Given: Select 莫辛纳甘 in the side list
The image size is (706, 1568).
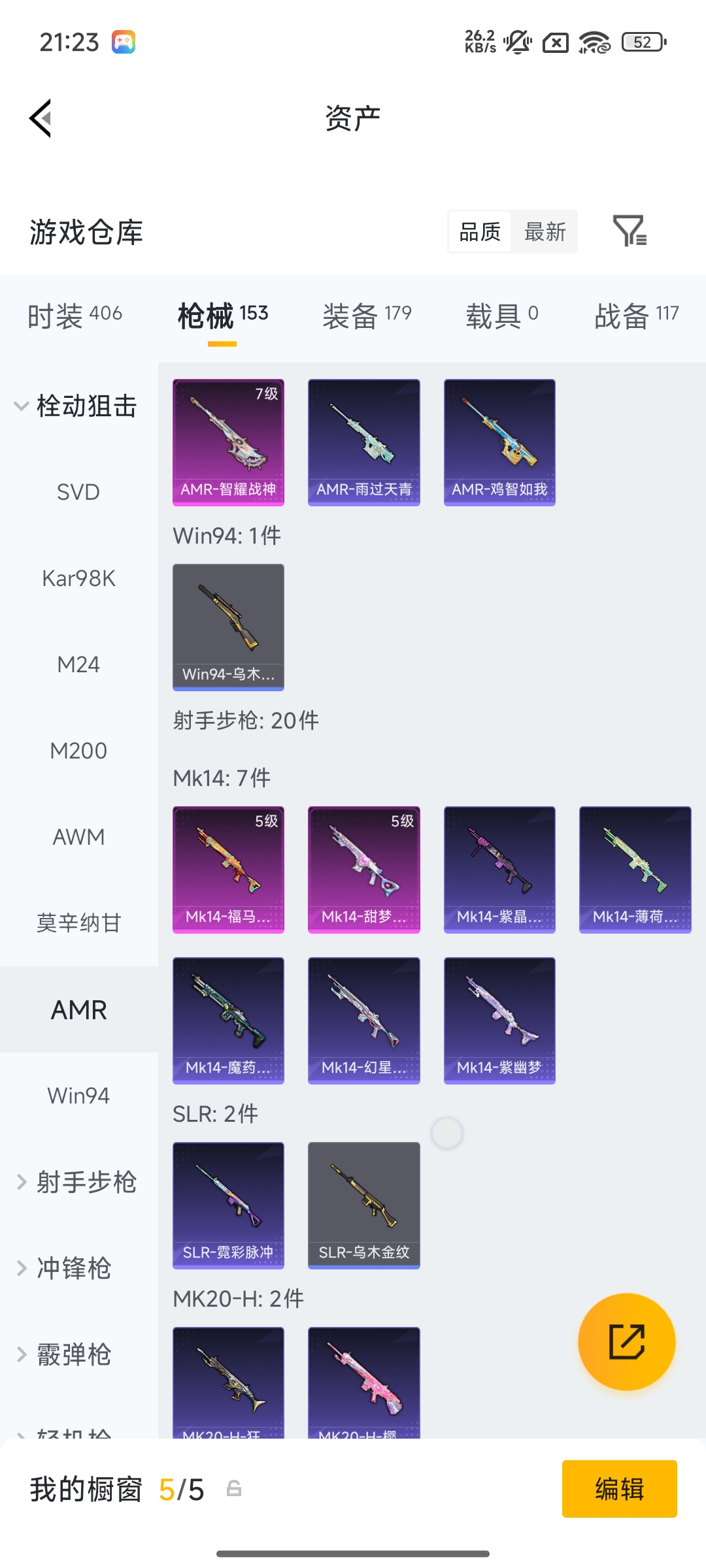Looking at the screenshot, I should [x=78, y=923].
